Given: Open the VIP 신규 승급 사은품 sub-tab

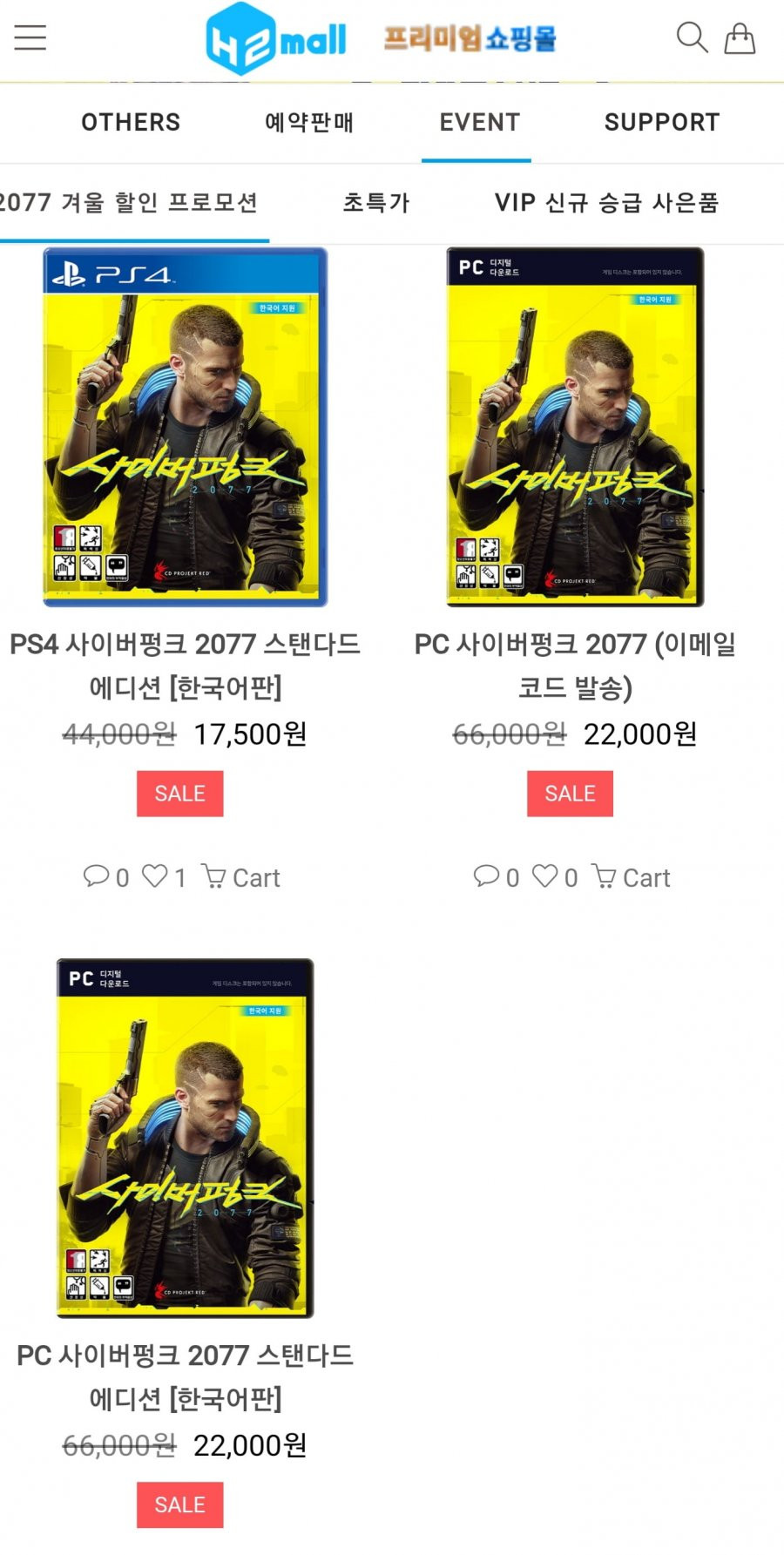Looking at the screenshot, I should pos(606,203).
